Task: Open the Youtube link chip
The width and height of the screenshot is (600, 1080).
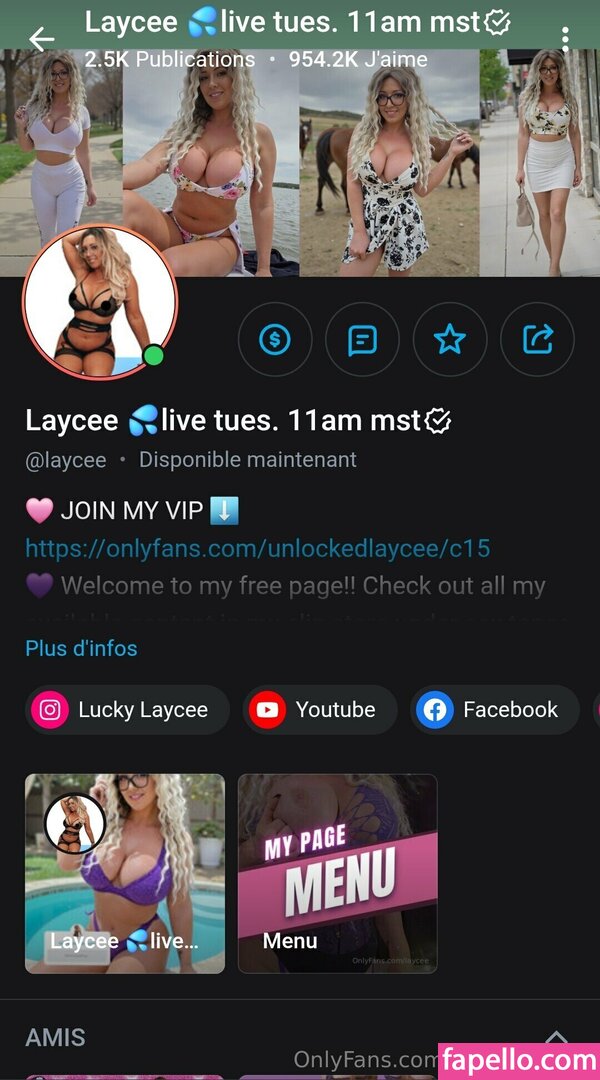Action: [320, 710]
